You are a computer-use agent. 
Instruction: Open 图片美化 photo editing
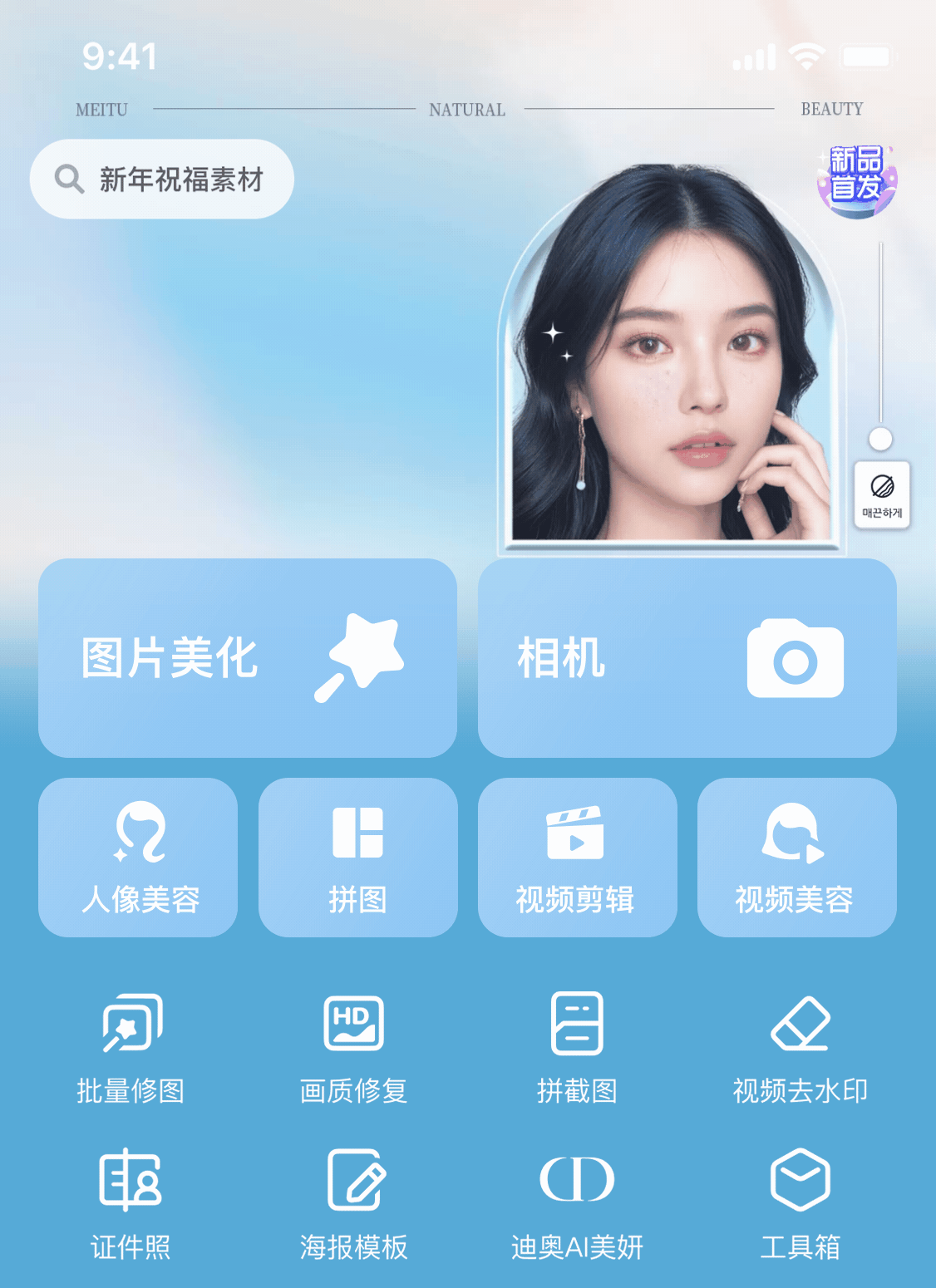pos(248,657)
